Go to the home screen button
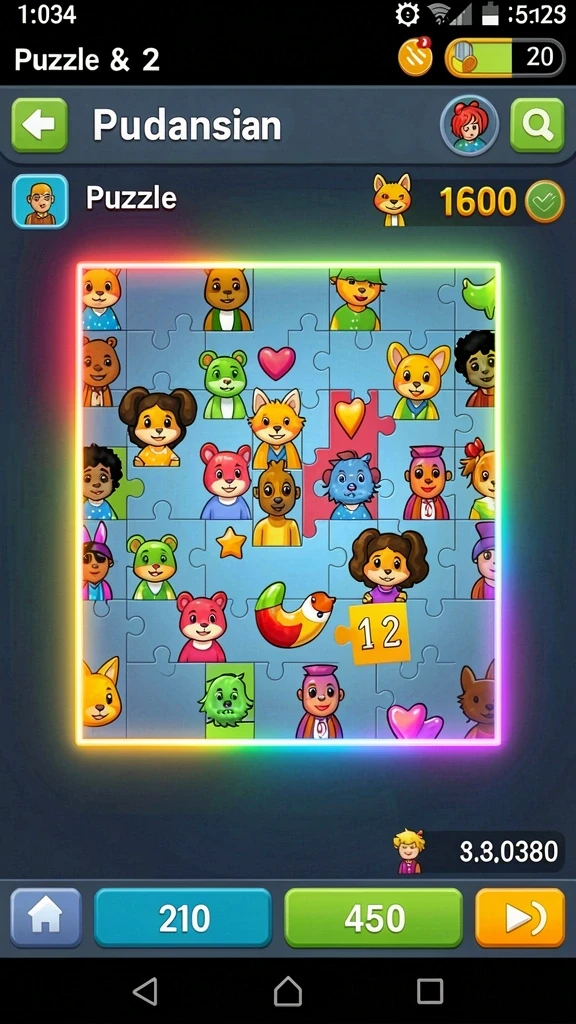 [46, 918]
